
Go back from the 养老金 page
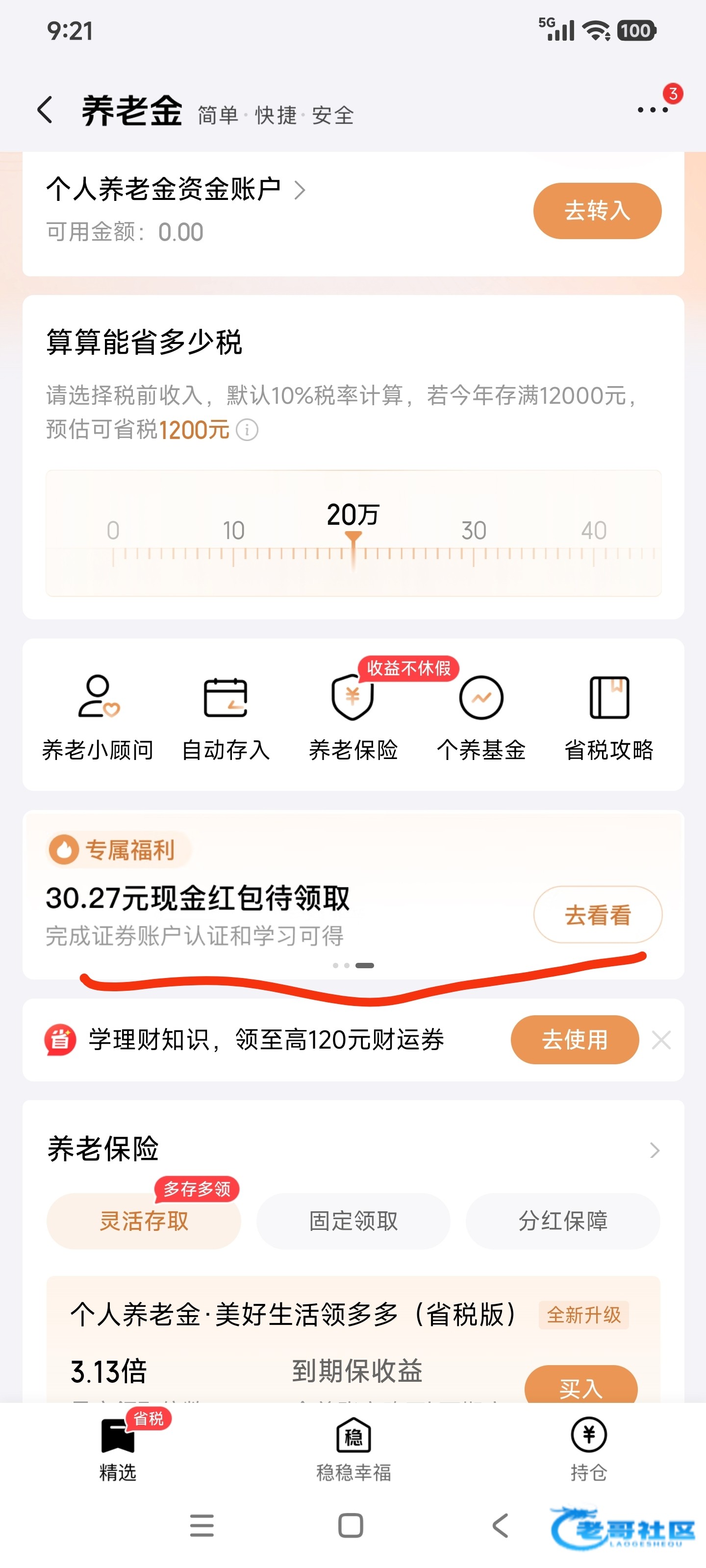pos(45,110)
